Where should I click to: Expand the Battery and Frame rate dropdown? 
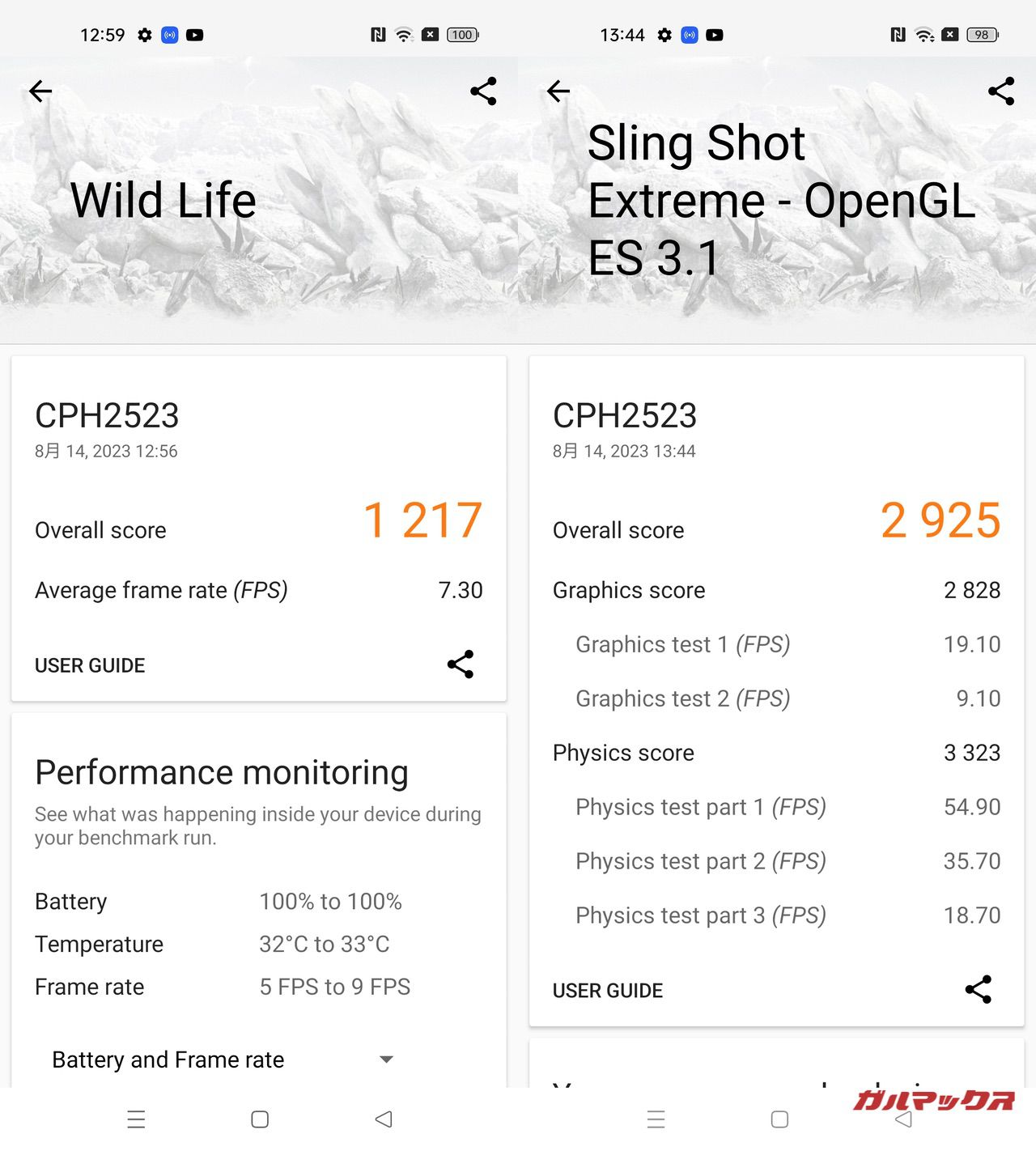point(386,1060)
